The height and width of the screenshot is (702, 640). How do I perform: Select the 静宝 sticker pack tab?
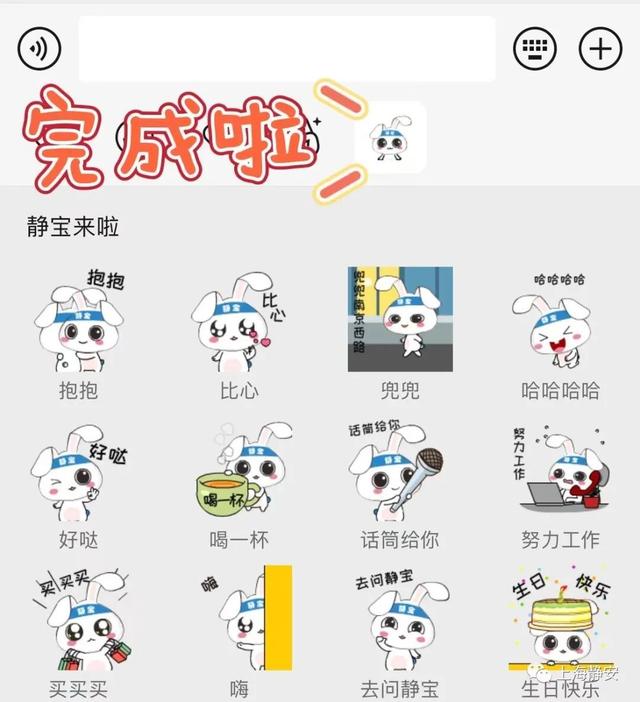(390, 141)
